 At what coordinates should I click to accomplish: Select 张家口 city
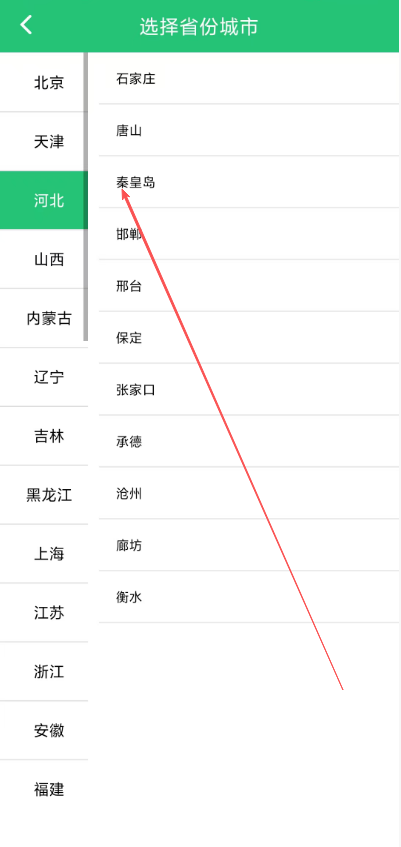click(249, 389)
